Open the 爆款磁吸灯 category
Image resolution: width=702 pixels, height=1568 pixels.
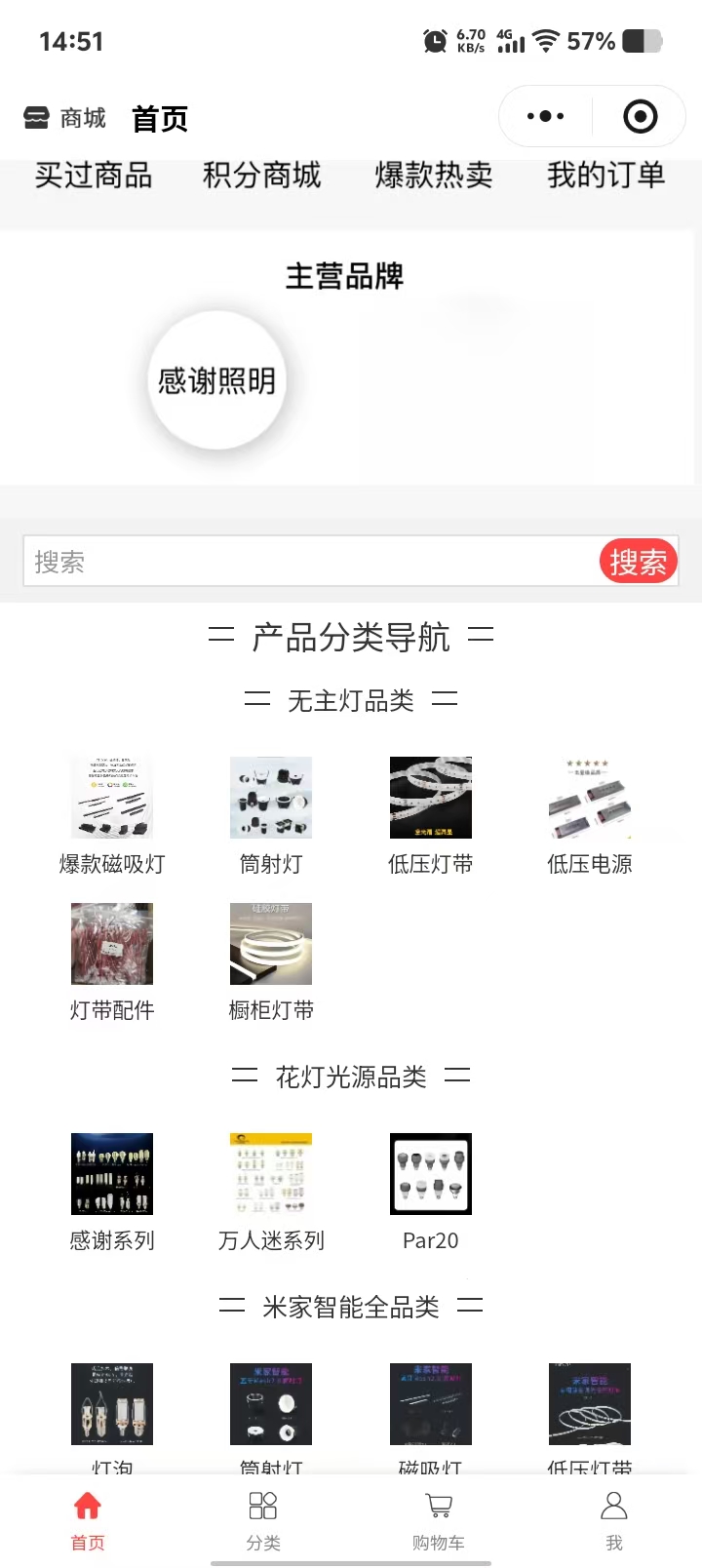112,814
